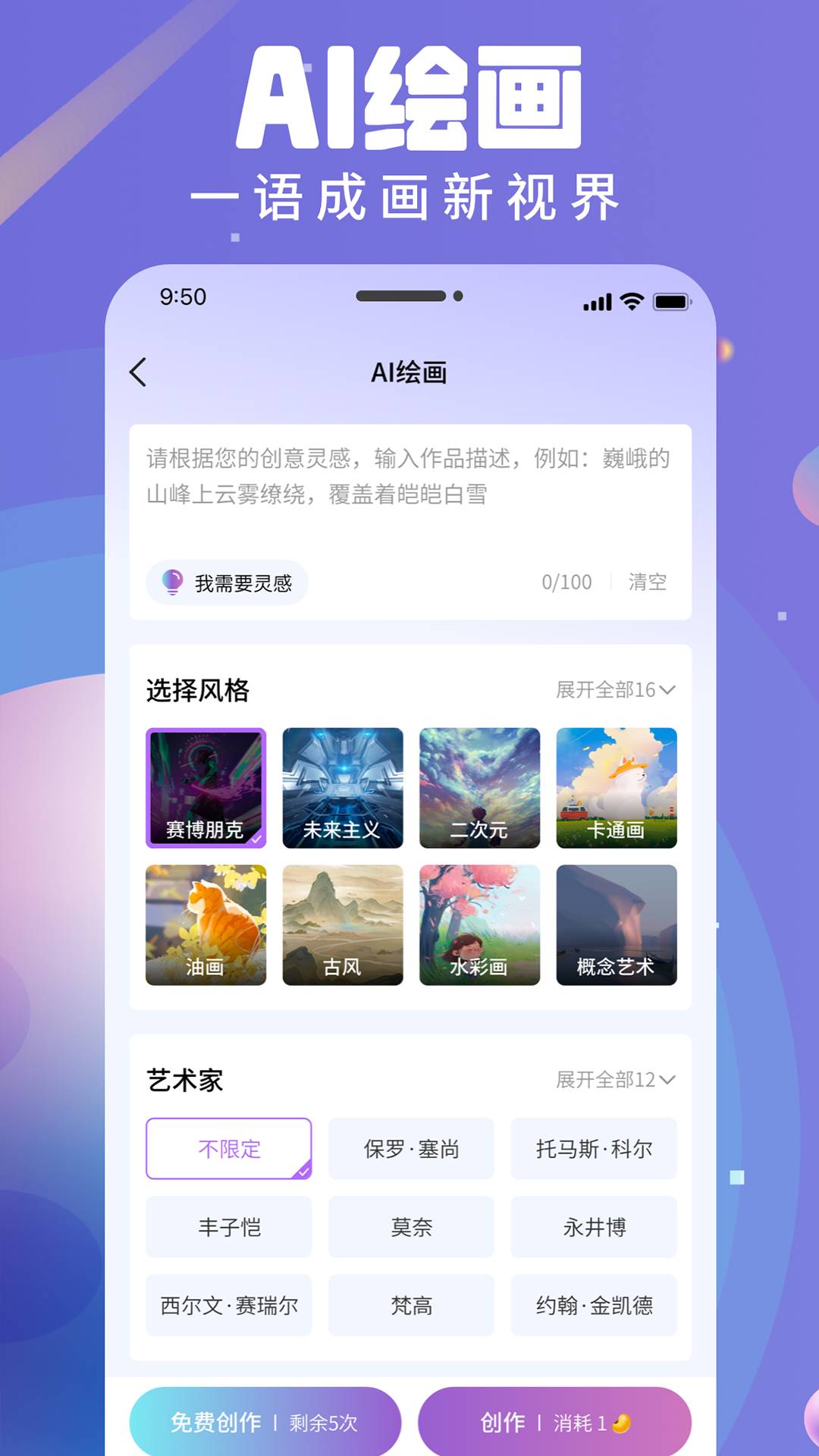Select the 不限定 artist option
This screenshot has height=1456, width=819.
pyautogui.click(x=228, y=1148)
